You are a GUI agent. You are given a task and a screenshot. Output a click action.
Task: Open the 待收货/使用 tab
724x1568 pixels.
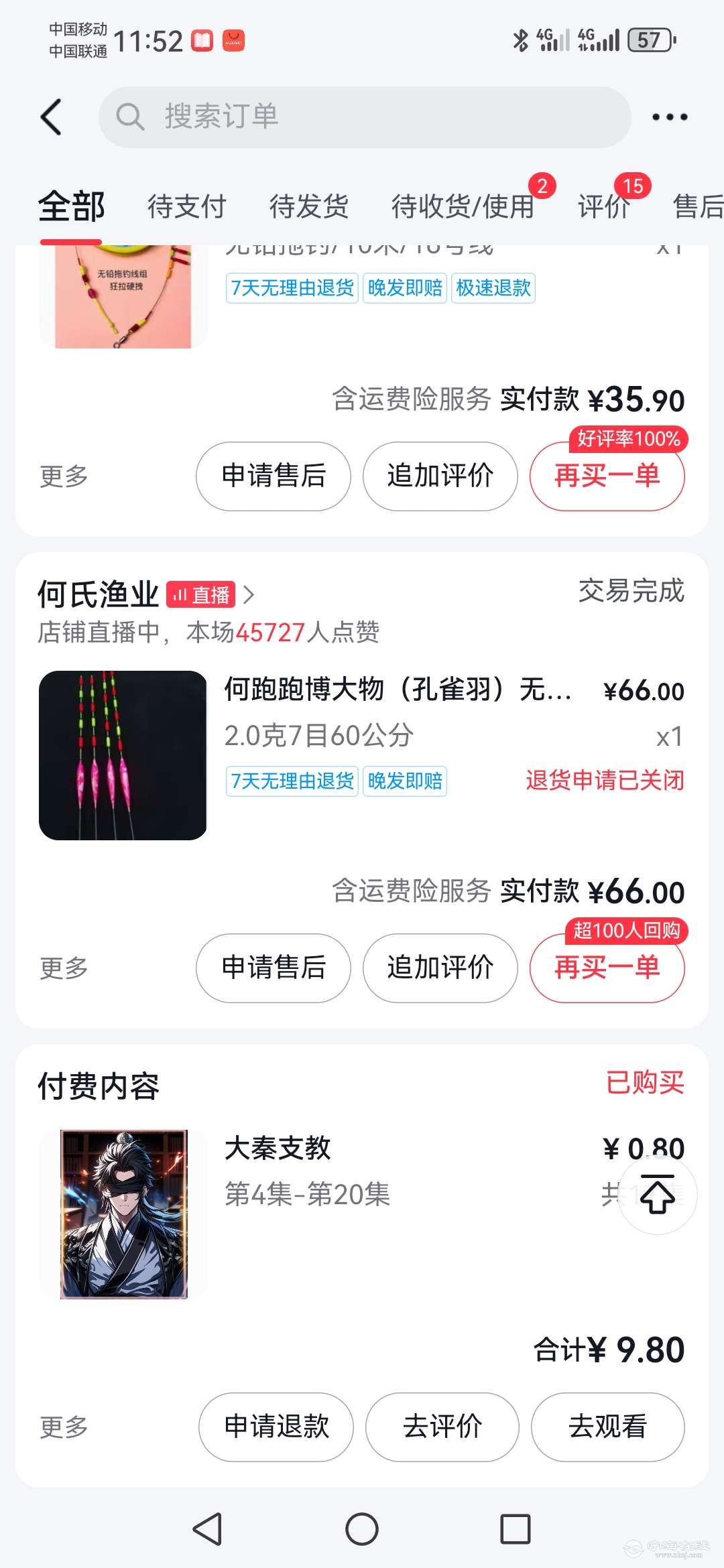click(463, 206)
